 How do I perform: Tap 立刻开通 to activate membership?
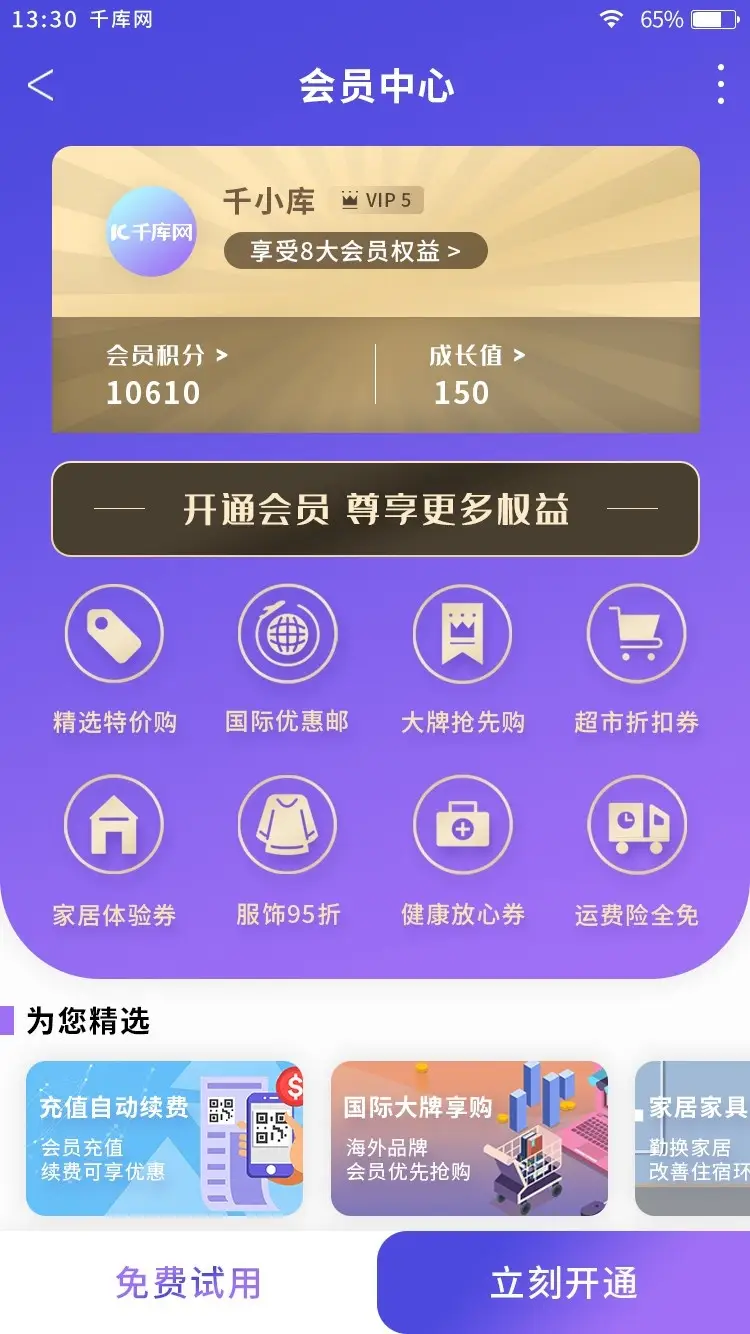click(x=563, y=1283)
